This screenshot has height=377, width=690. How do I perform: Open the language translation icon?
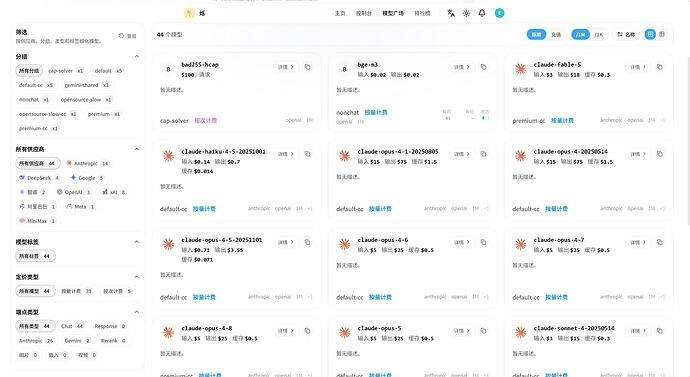[x=451, y=13]
